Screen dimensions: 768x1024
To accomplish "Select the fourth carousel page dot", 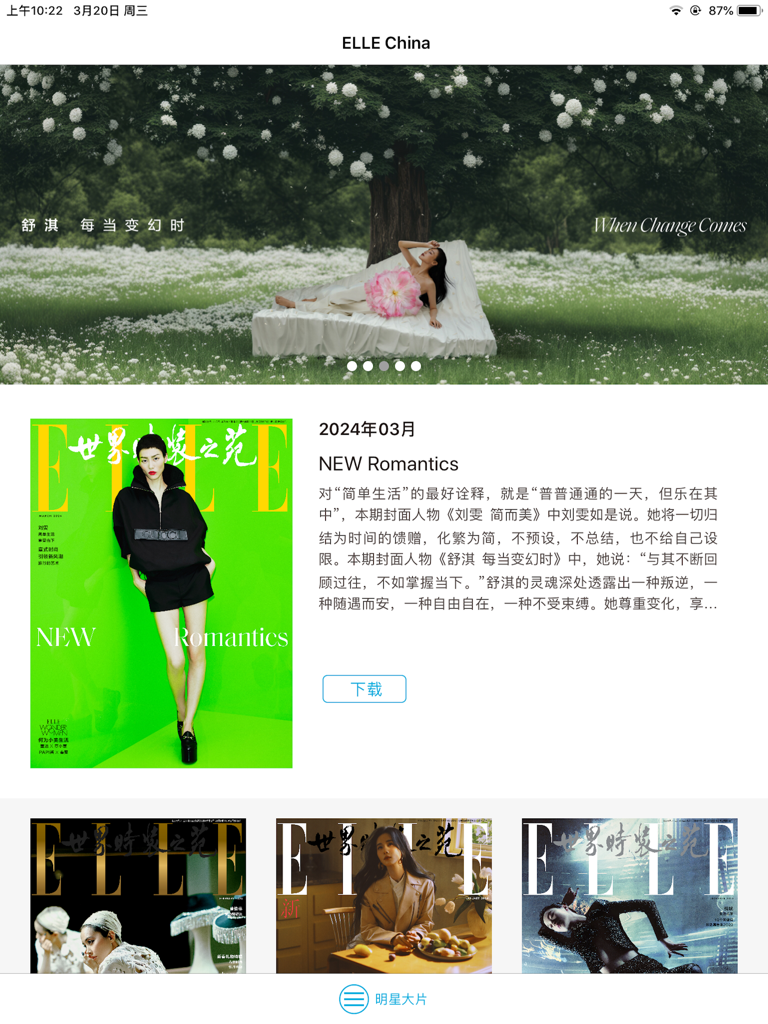I will pos(400,366).
